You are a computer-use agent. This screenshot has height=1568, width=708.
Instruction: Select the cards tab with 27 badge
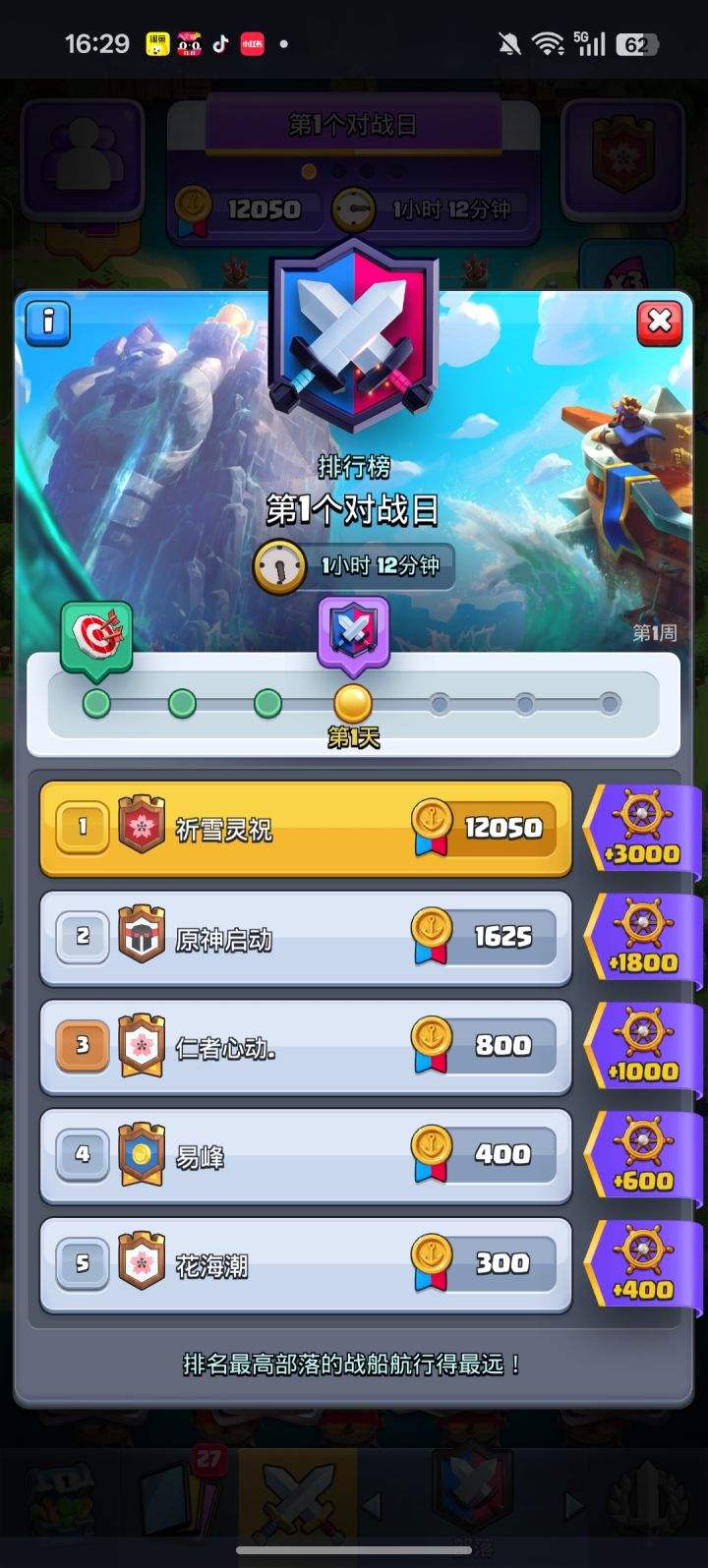[x=173, y=1494]
